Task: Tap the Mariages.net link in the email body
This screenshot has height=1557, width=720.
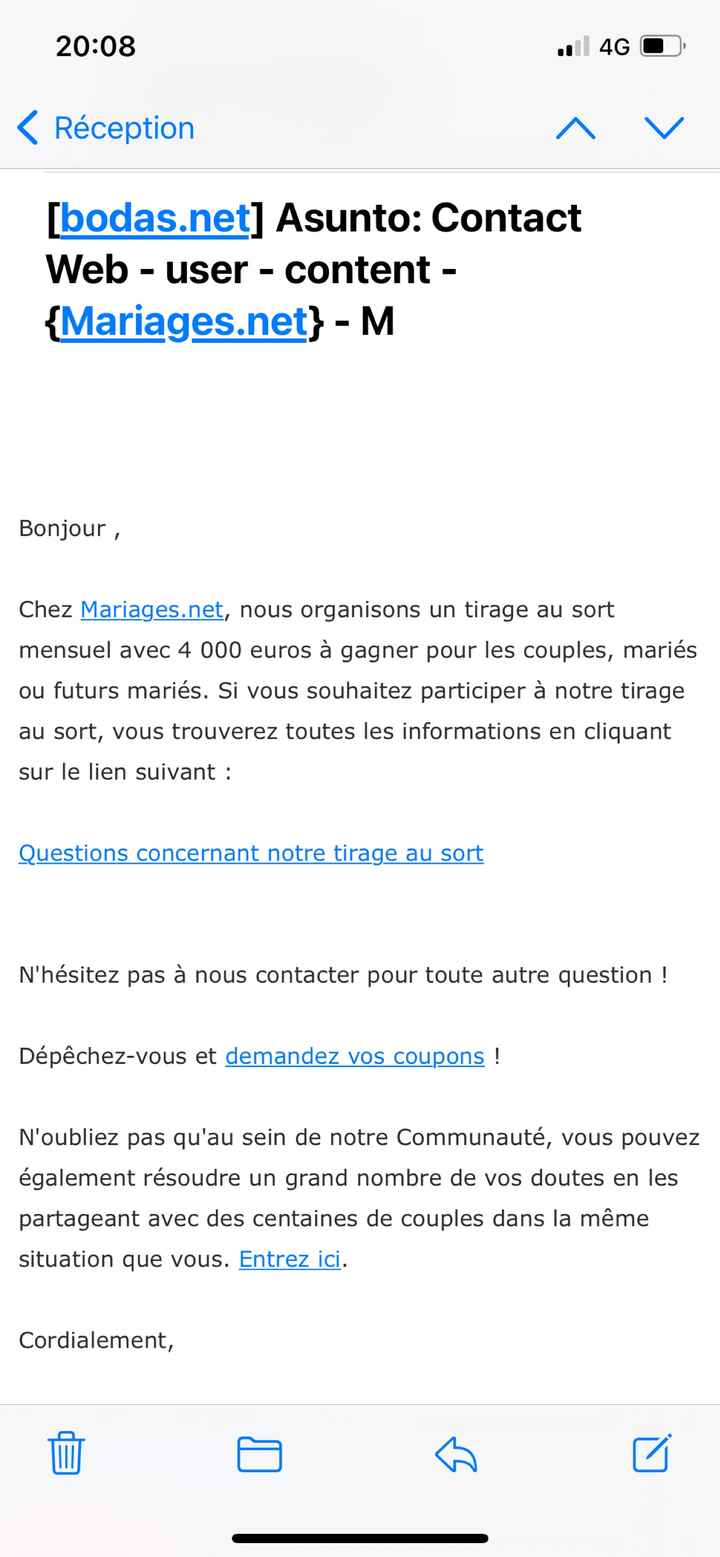Action: 151,609
